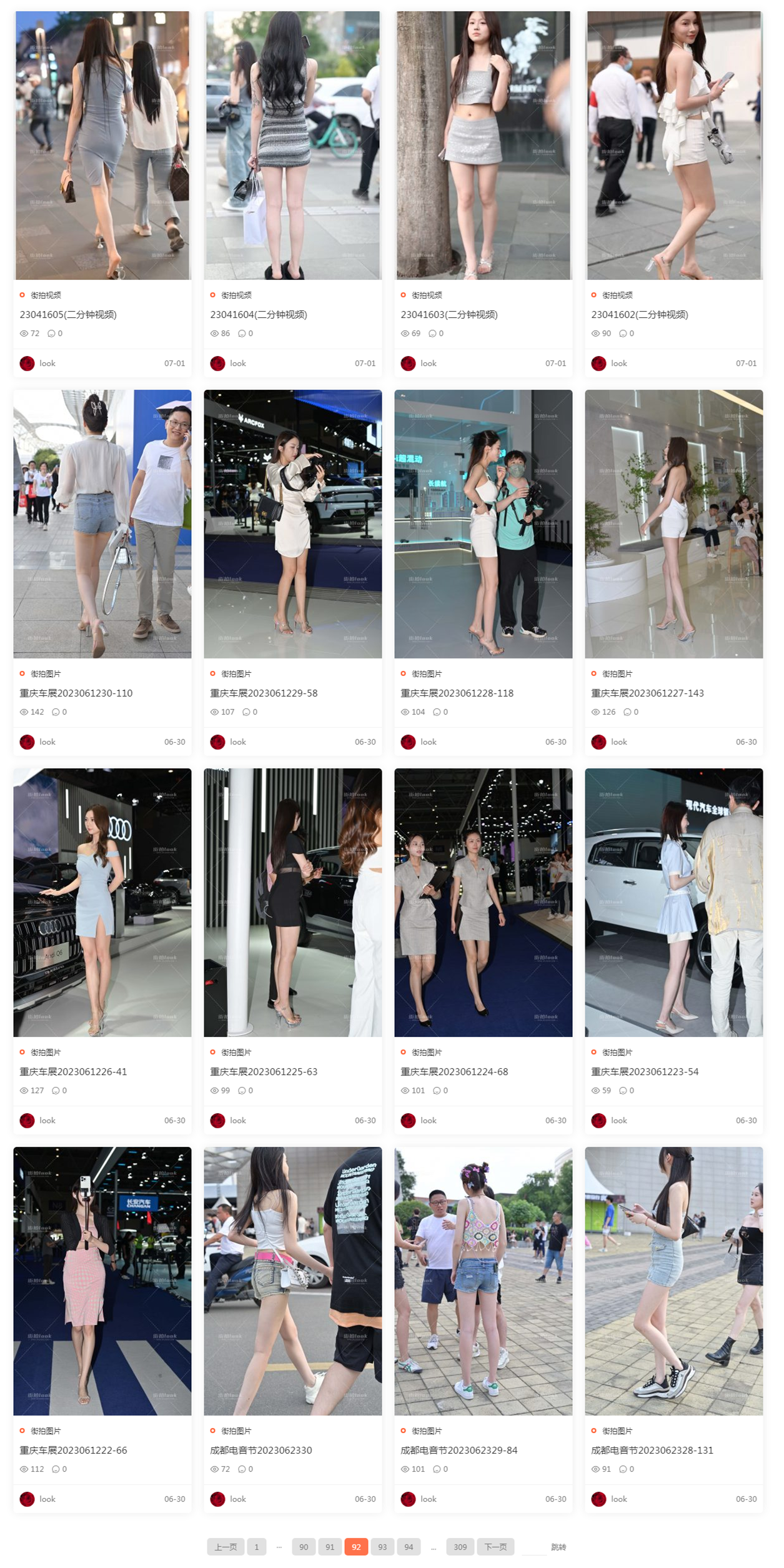Open 重庆车展2023061227-143 gallery
Viewport: 784px width, 1568px height.
tap(647, 693)
